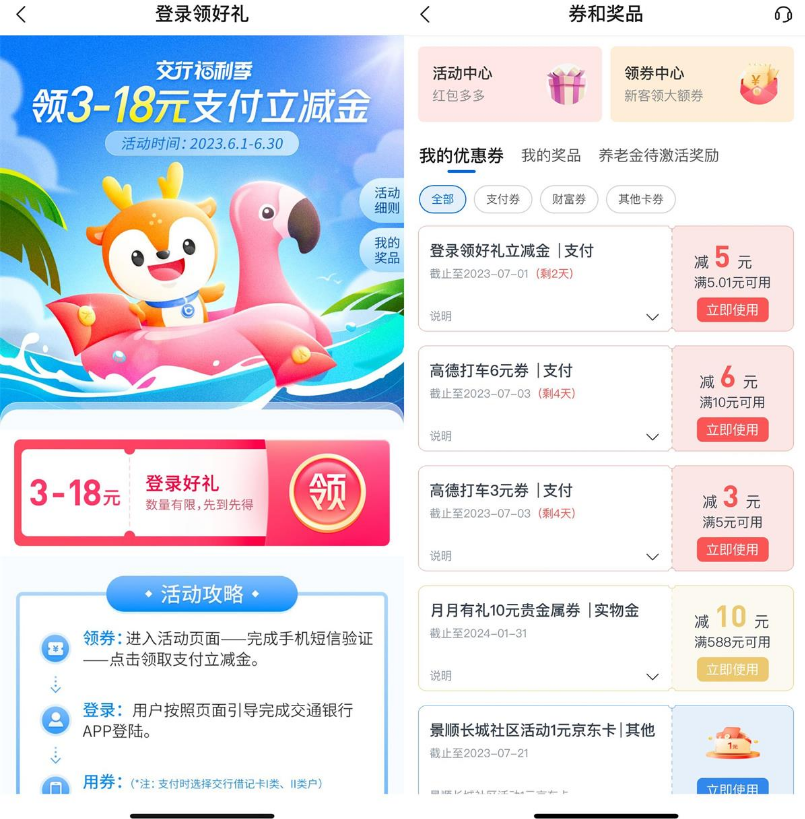
Task: Filter coupons by 支付券
Action: coord(503,199)
